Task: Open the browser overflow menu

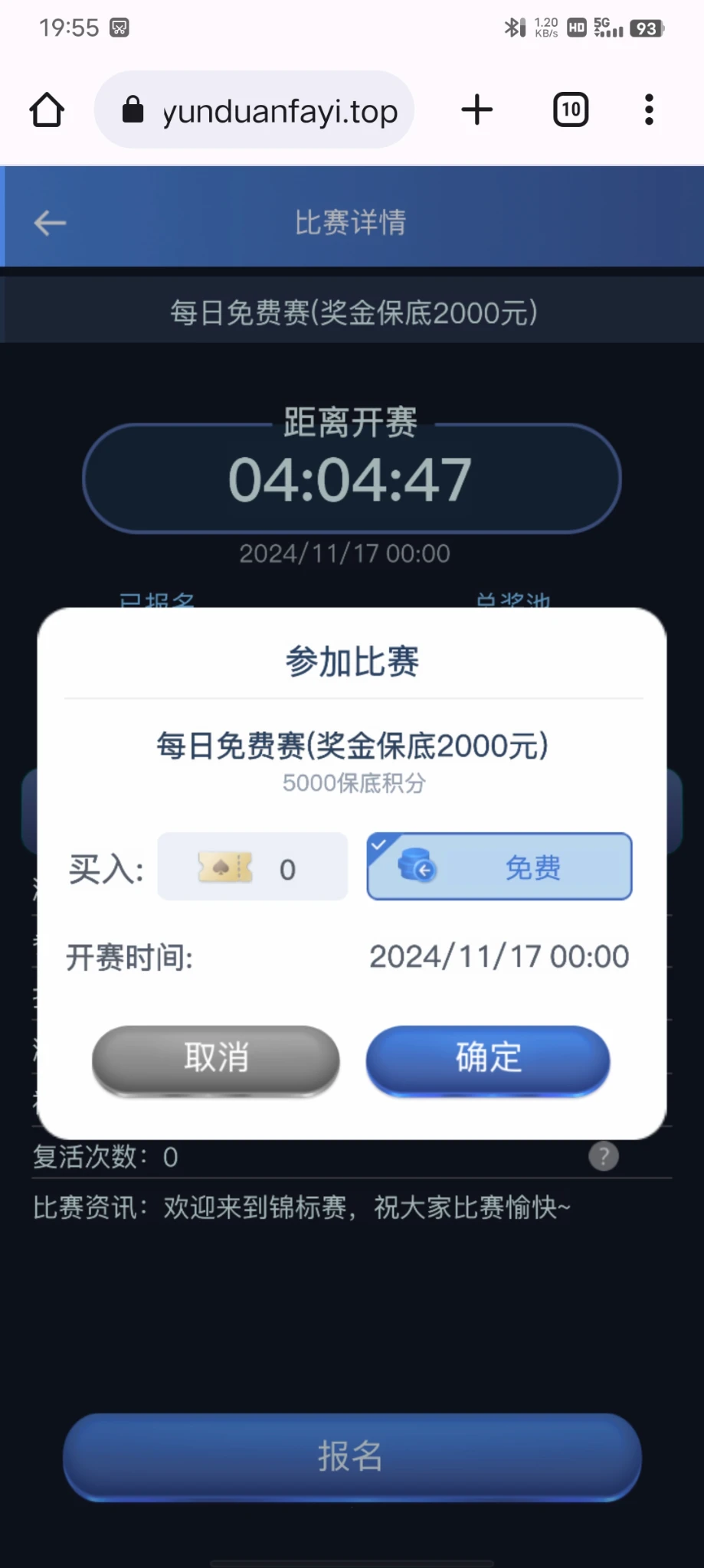Action: coord(649,110)
